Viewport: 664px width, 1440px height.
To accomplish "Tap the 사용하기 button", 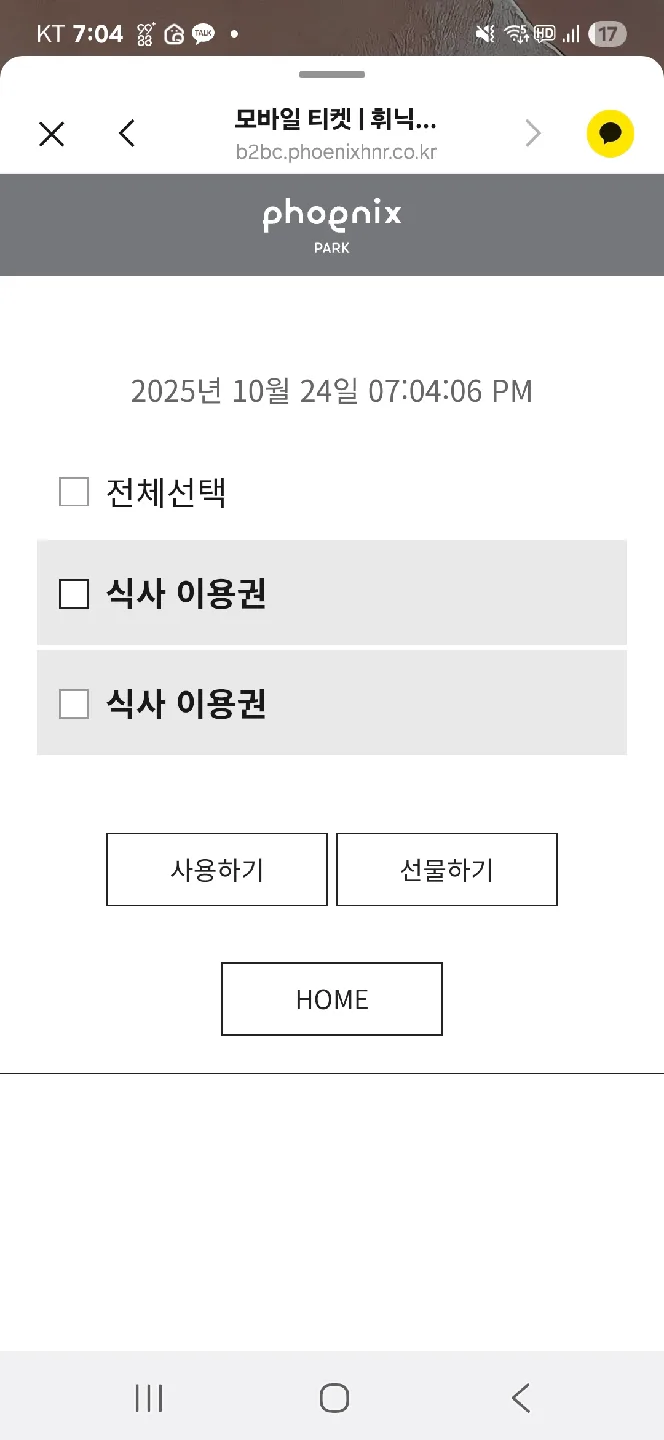I will (x=217, y=870).
